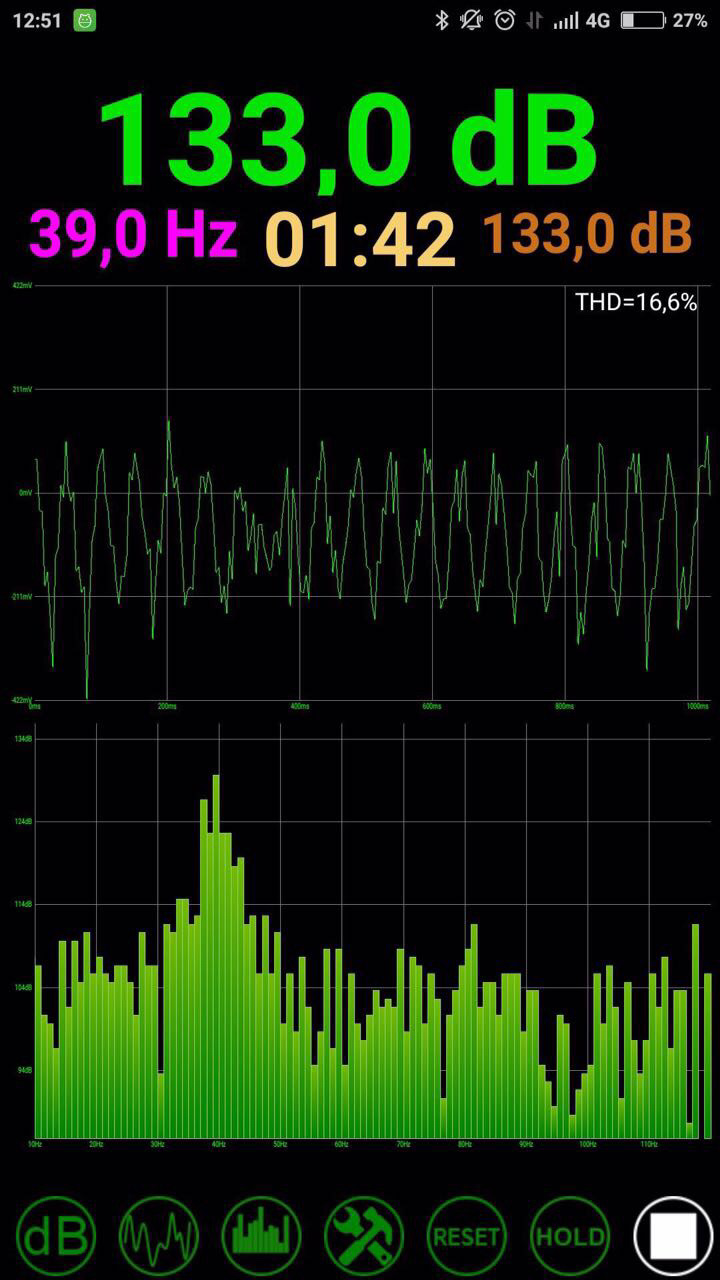Tap the dB mode button

point(56,1236)
